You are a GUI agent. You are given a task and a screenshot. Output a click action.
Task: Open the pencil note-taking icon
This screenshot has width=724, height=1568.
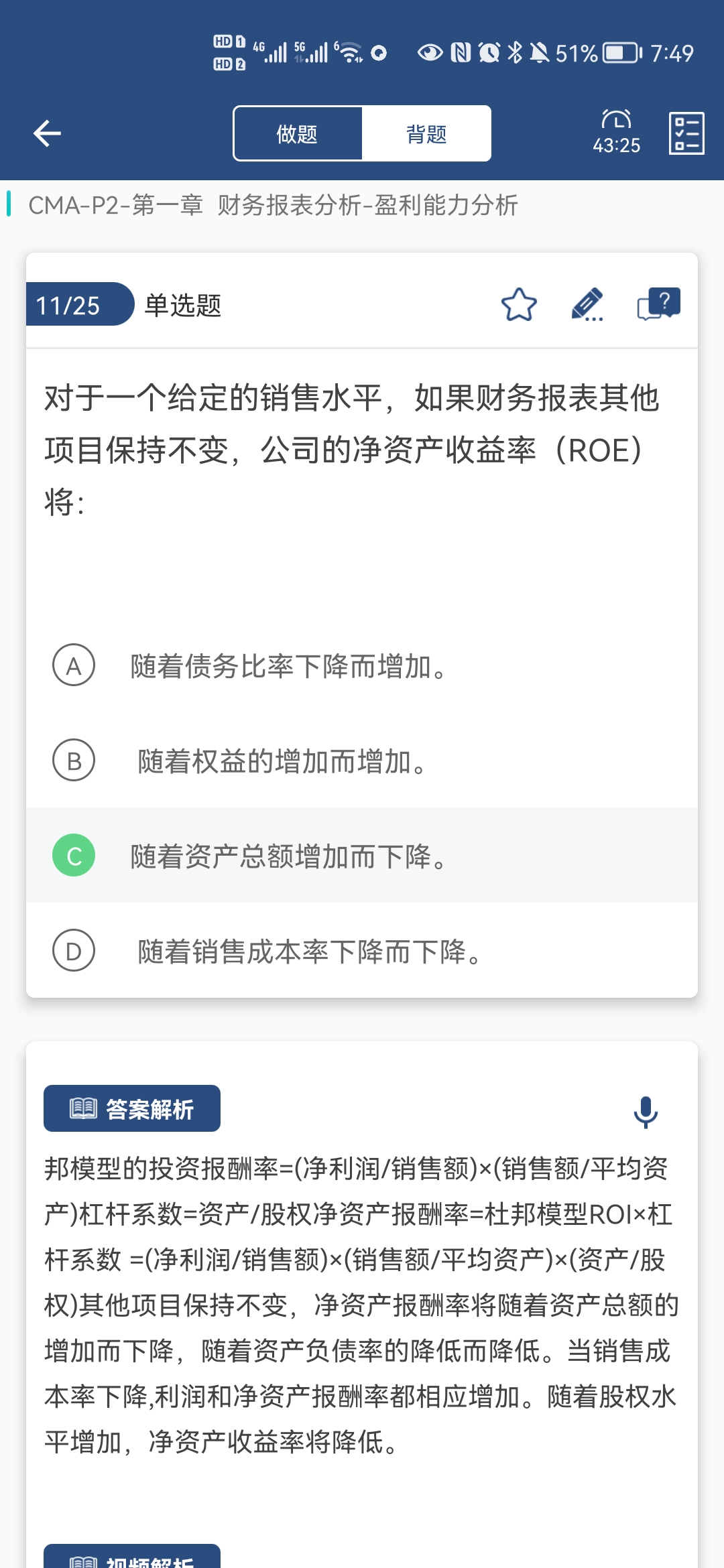[x=587, y=305]
